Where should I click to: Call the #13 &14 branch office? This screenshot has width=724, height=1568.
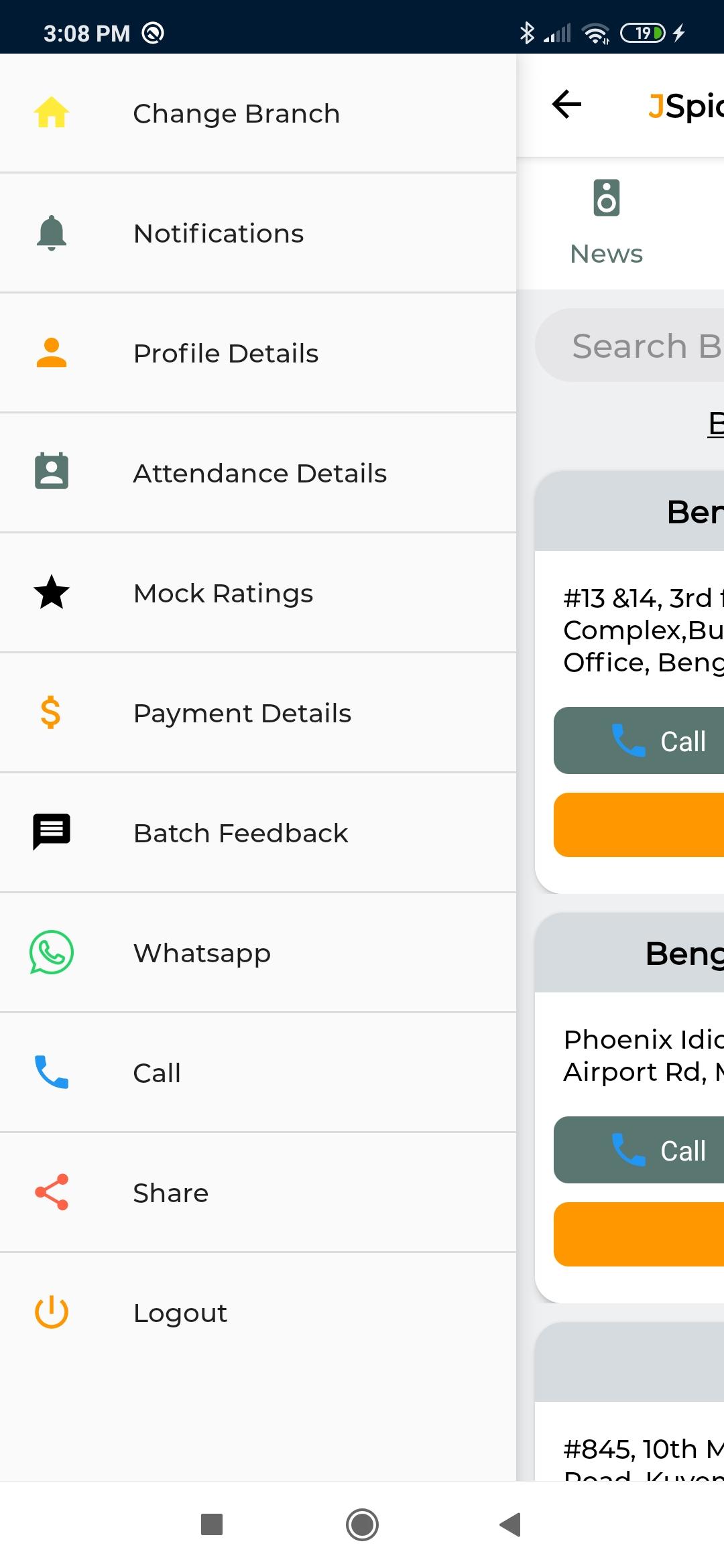(644, 740)
